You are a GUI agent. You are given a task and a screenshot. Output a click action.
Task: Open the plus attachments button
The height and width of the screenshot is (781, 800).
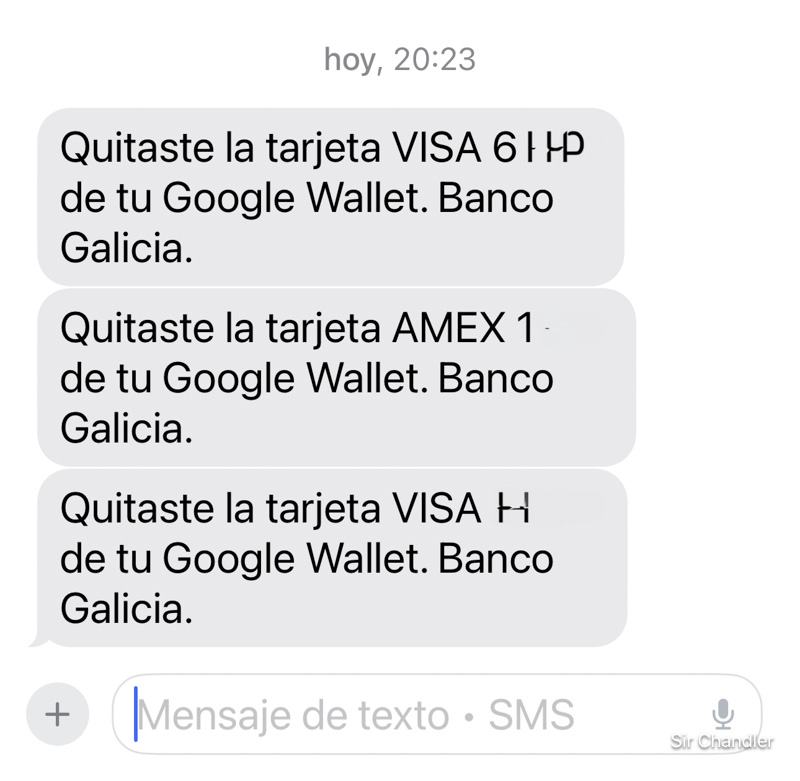coord(58,714)
